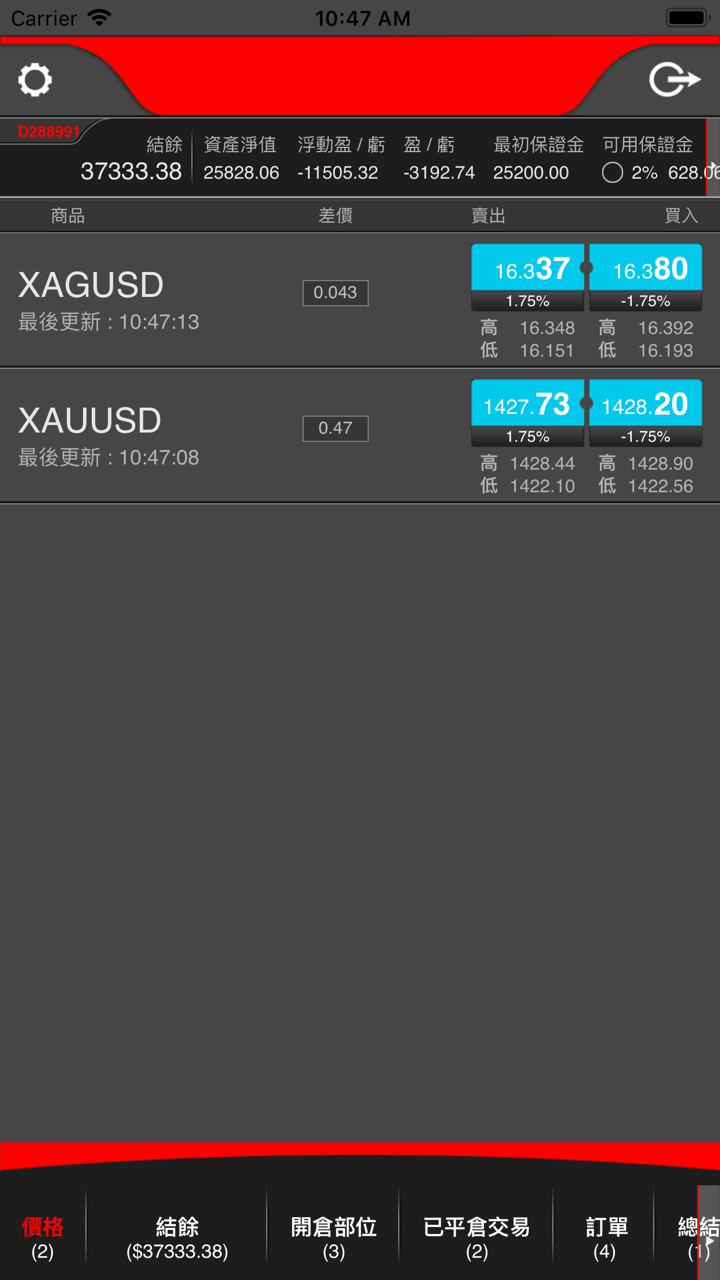
Task: Open the settings gear icon
Action: 35,80
